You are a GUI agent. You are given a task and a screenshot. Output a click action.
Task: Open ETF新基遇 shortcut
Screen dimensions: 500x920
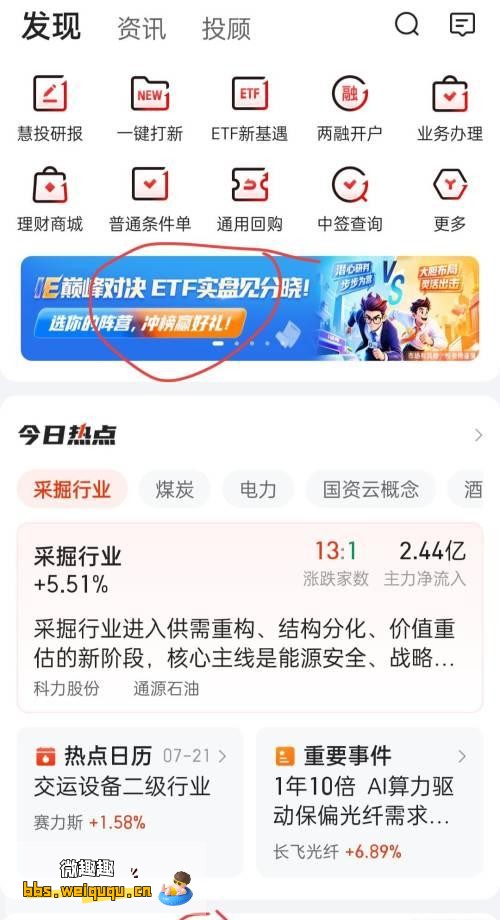(x=249, y=109)
